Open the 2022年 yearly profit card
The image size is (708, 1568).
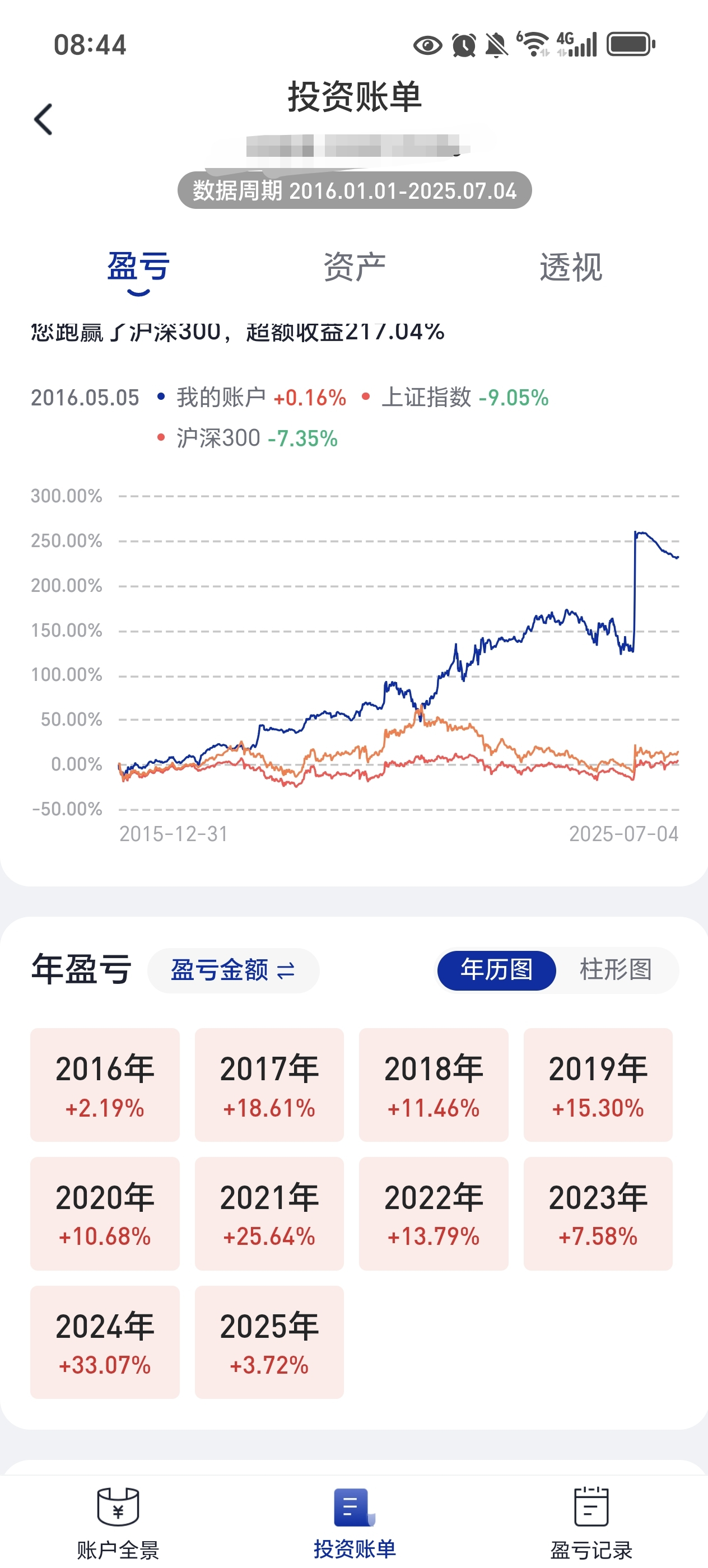(434, 1213)
